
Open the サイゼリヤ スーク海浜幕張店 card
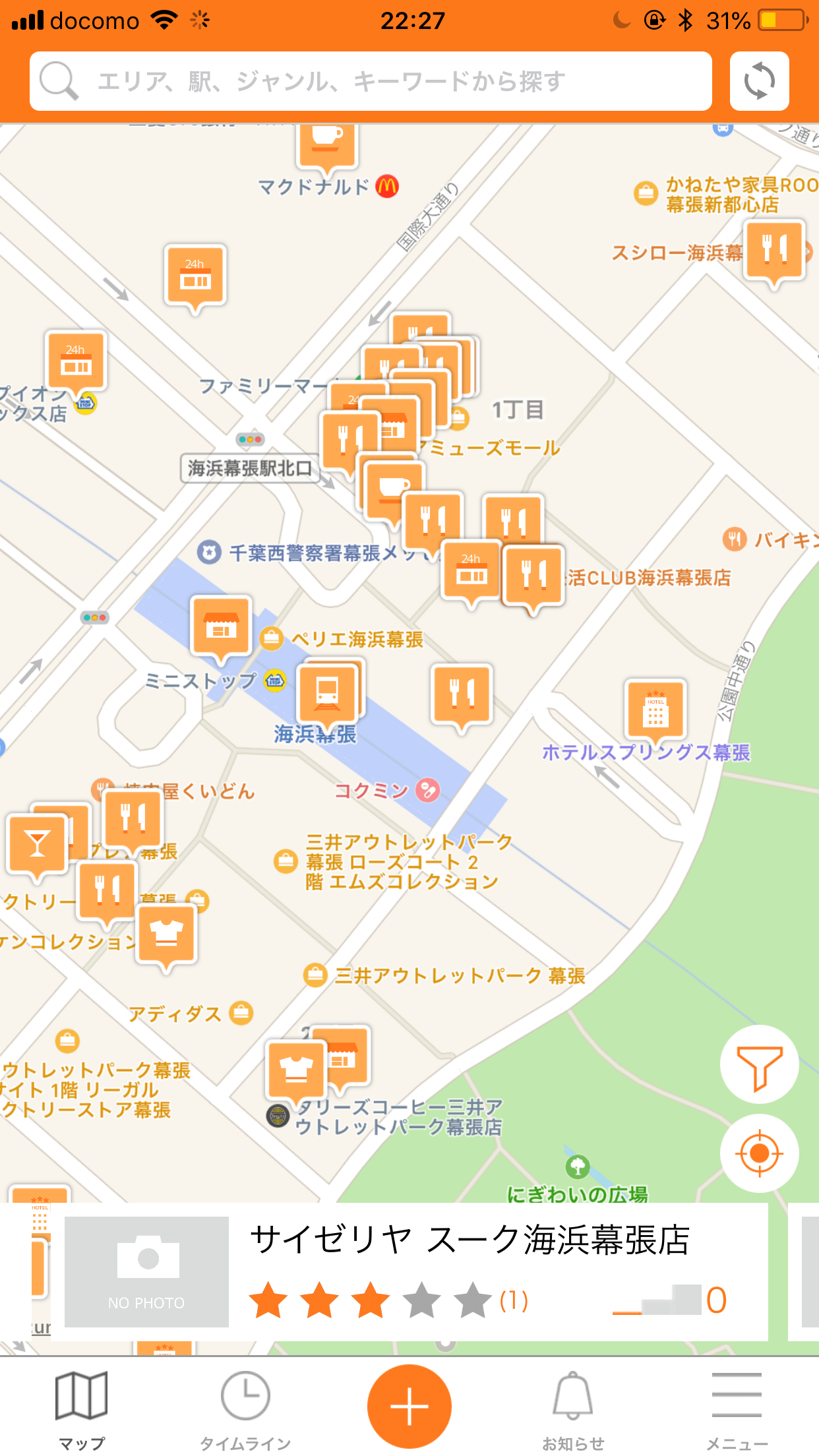pos(409,1271)
